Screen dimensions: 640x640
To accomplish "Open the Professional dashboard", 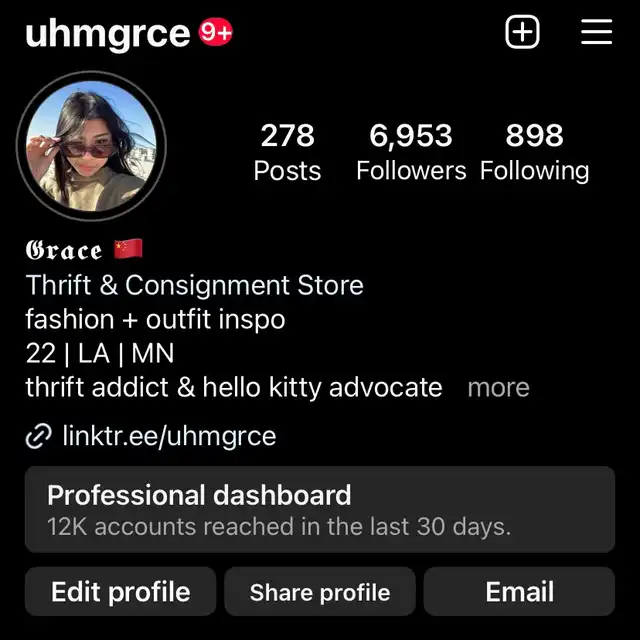I will pos(319,509).
